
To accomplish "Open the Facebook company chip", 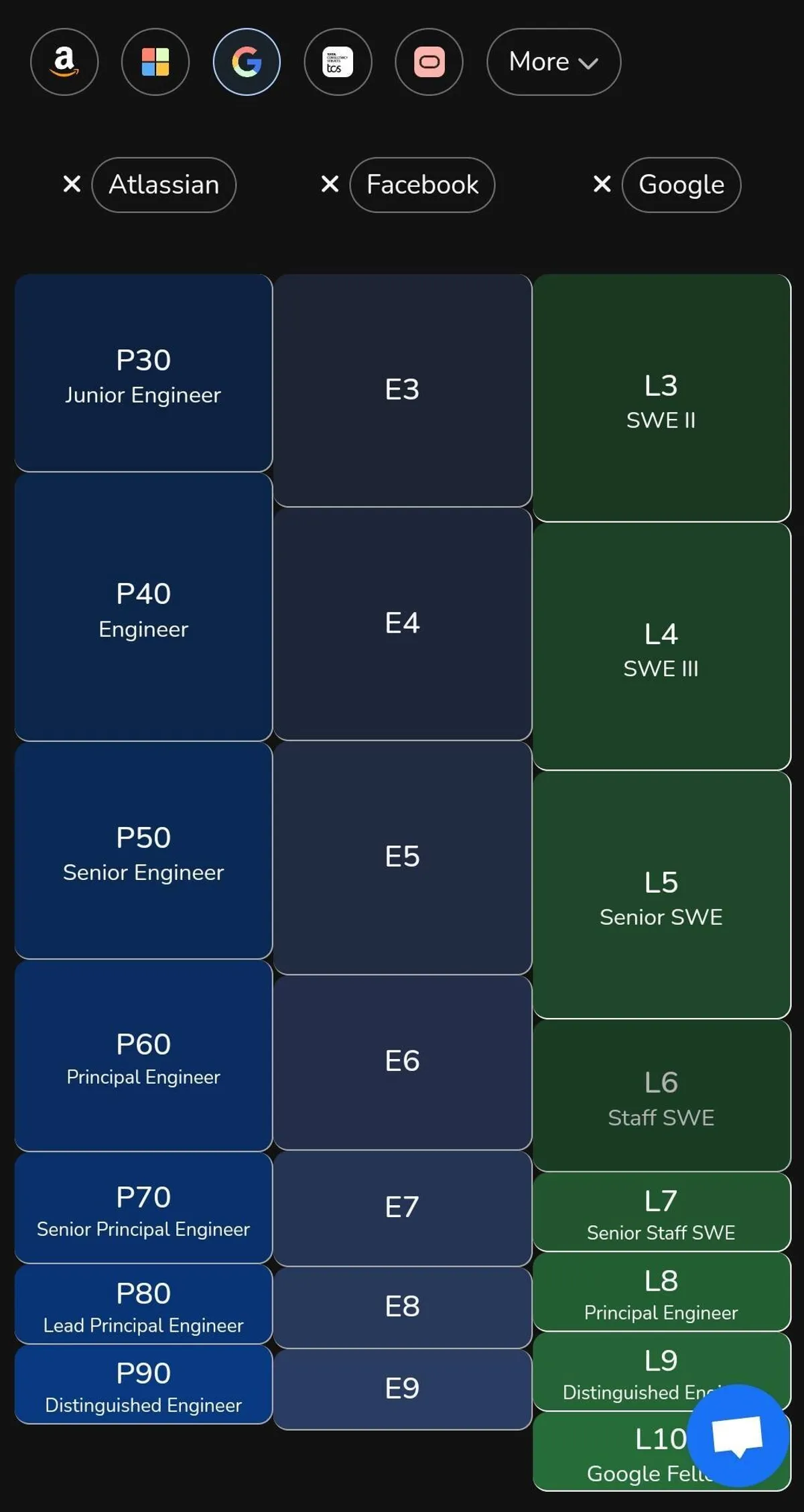I will pos(422,185).
